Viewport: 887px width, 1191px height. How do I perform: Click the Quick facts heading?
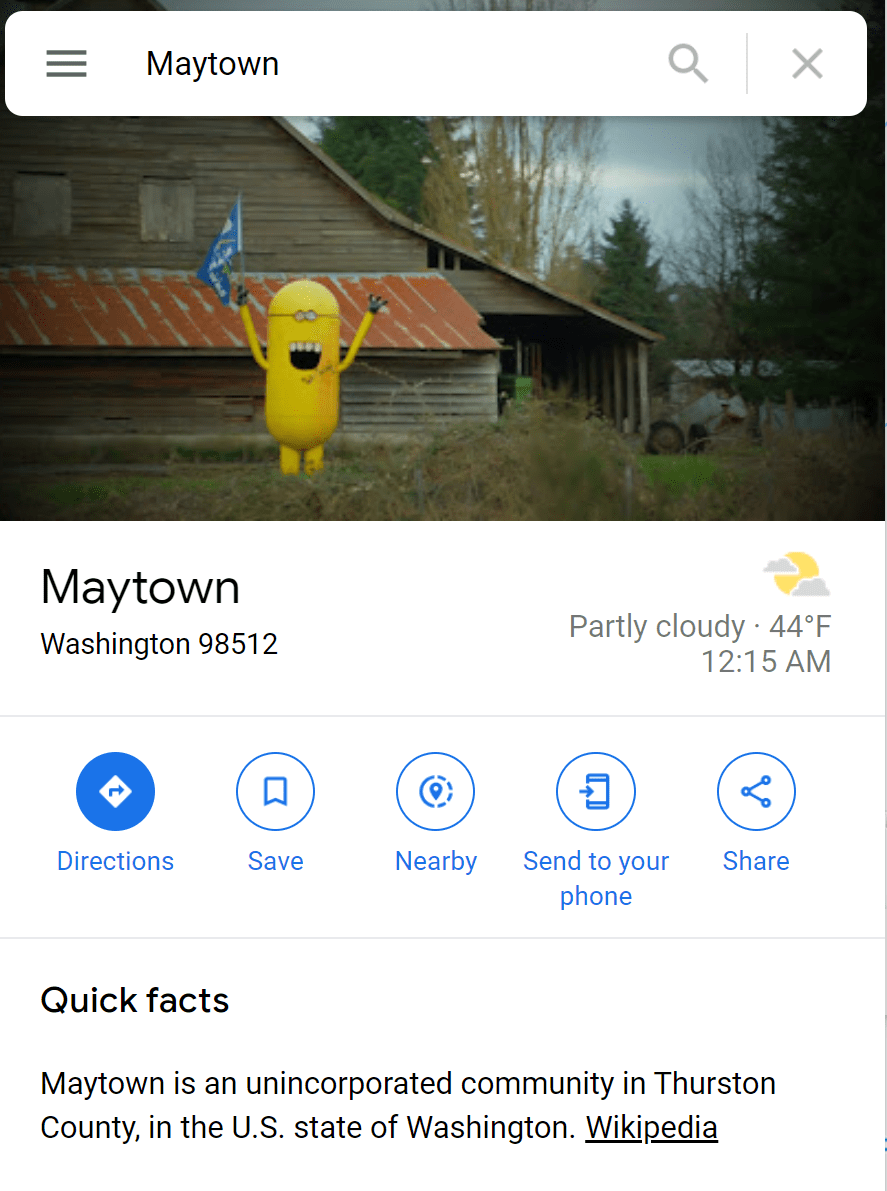pyautogui.click(x=135, y=1000)
